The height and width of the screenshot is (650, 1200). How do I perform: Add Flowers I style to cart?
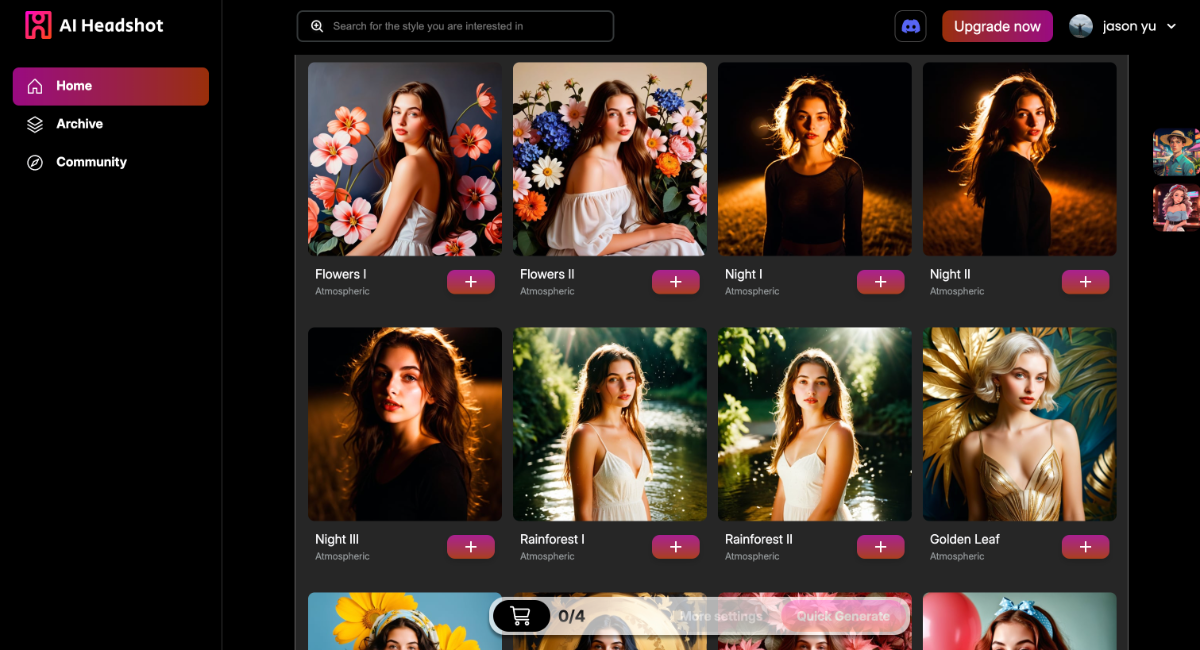coord(470,282)
